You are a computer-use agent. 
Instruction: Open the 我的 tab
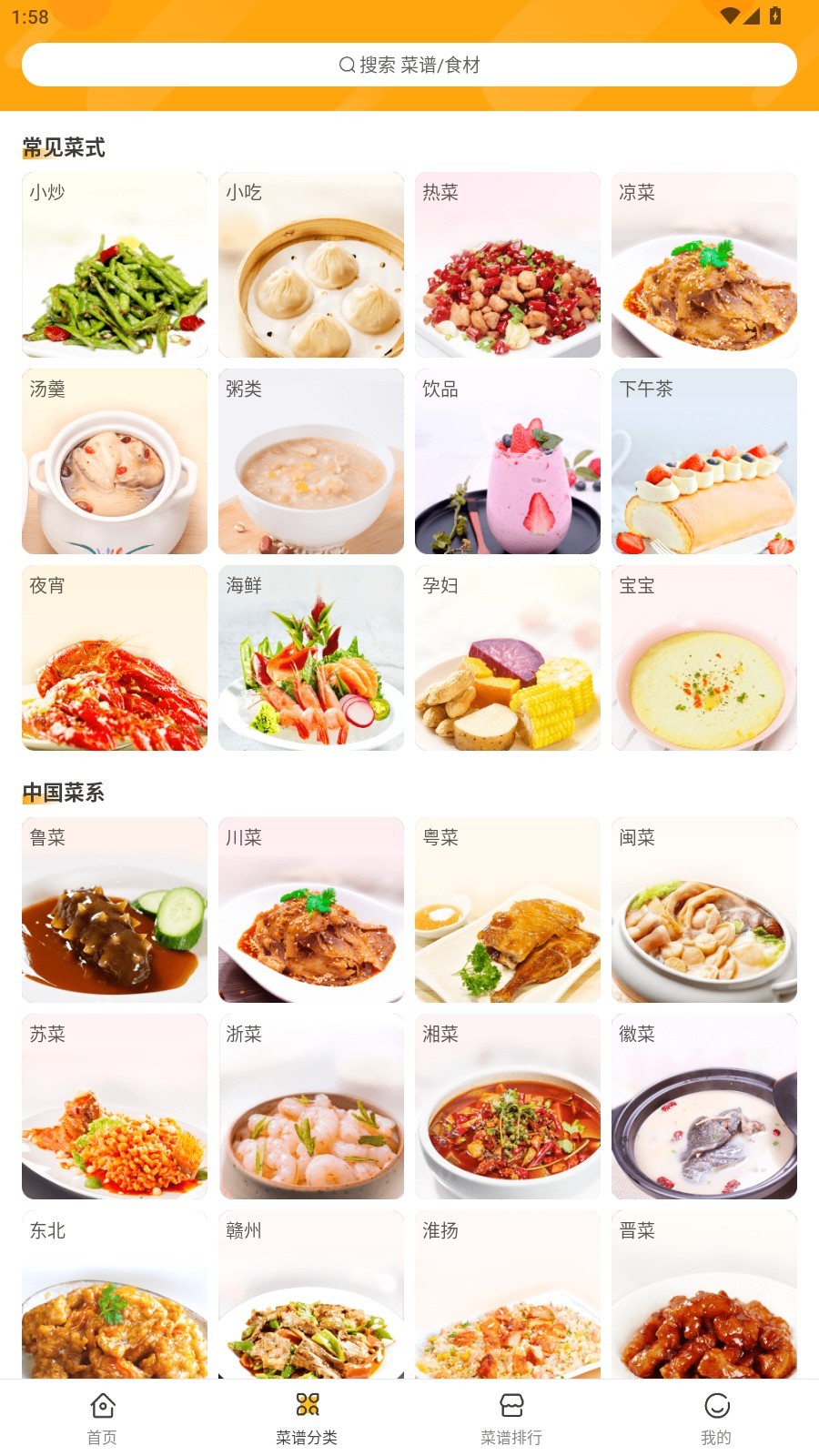click(x=716, y=1418)
